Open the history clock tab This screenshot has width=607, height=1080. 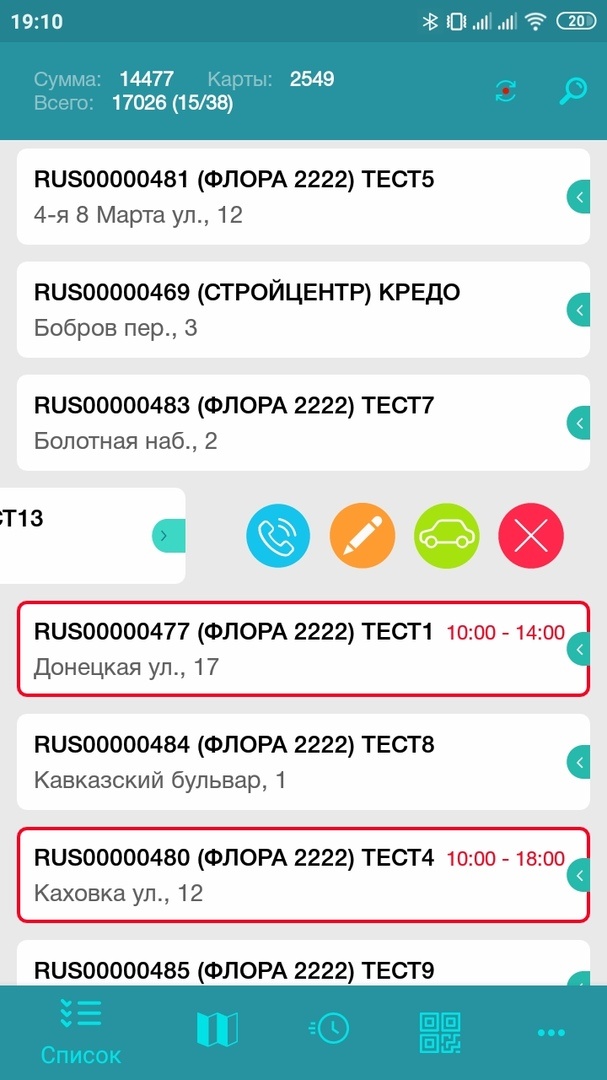click(329, 1028)
